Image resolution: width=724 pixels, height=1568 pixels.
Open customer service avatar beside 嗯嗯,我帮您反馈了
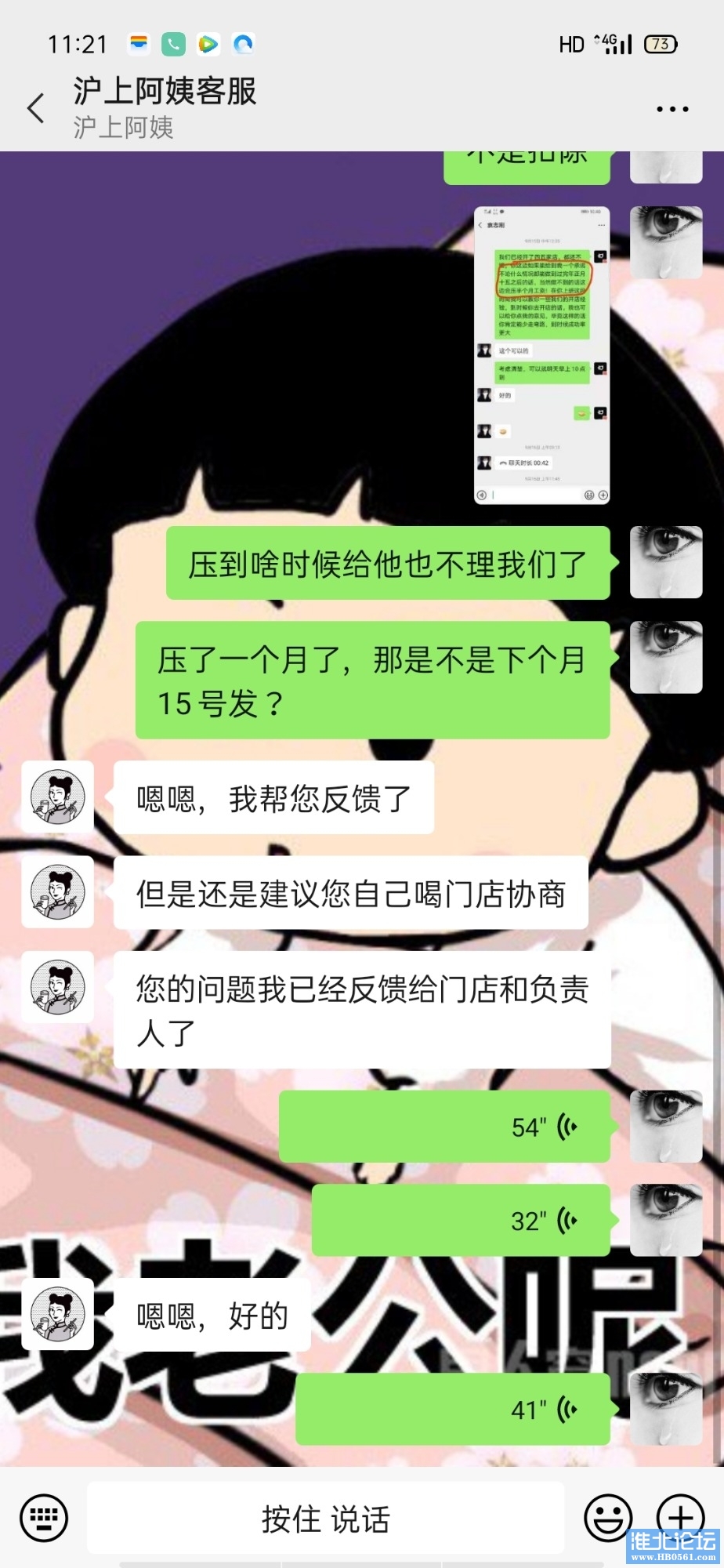(57, 797)
